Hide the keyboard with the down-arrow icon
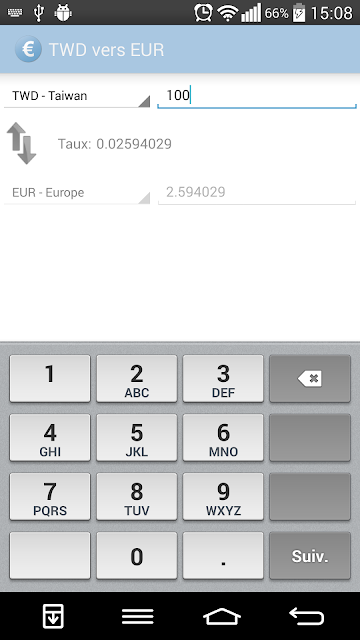This screenshot has width=360, height=640. [x=53, y=616]
